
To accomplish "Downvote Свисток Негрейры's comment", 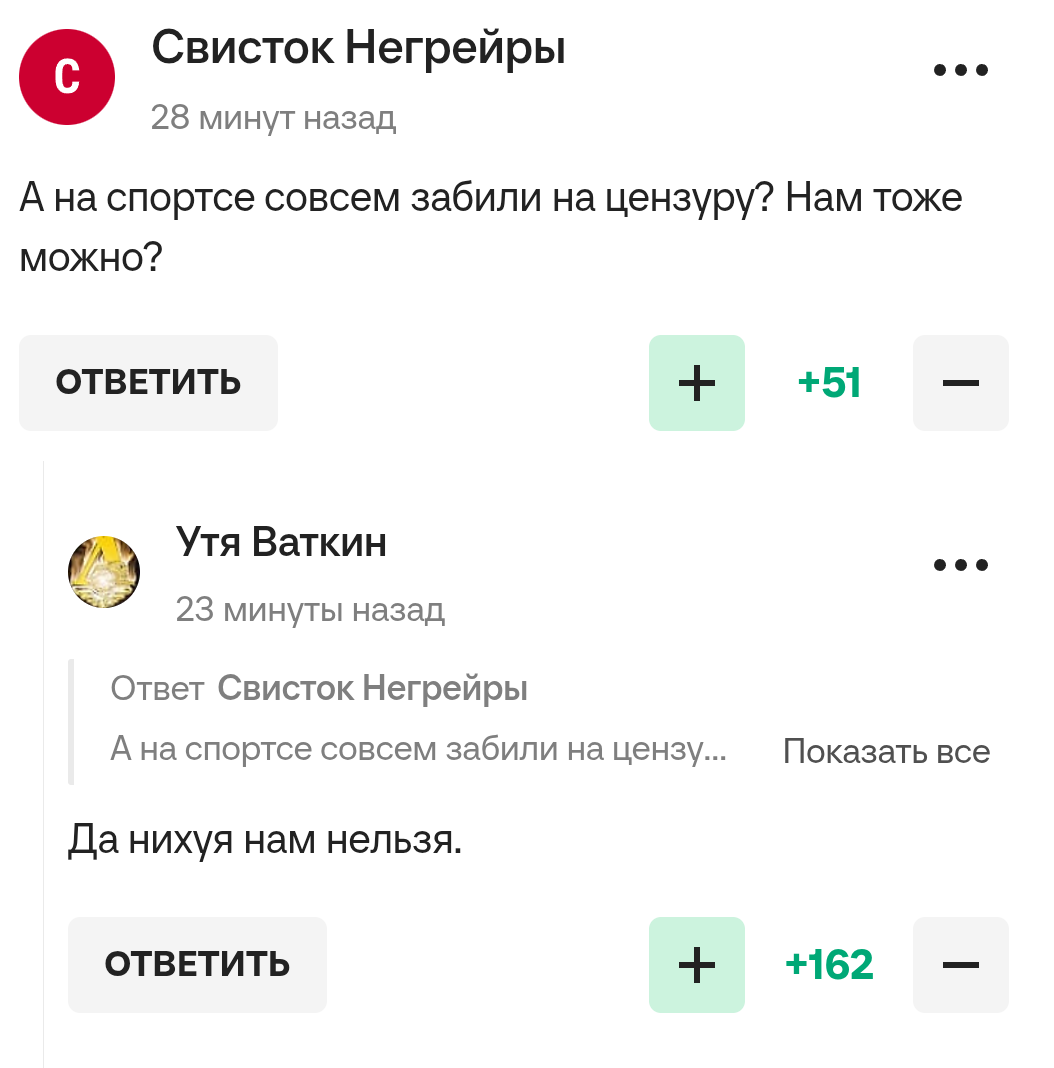I will click(x=960, y=383).
